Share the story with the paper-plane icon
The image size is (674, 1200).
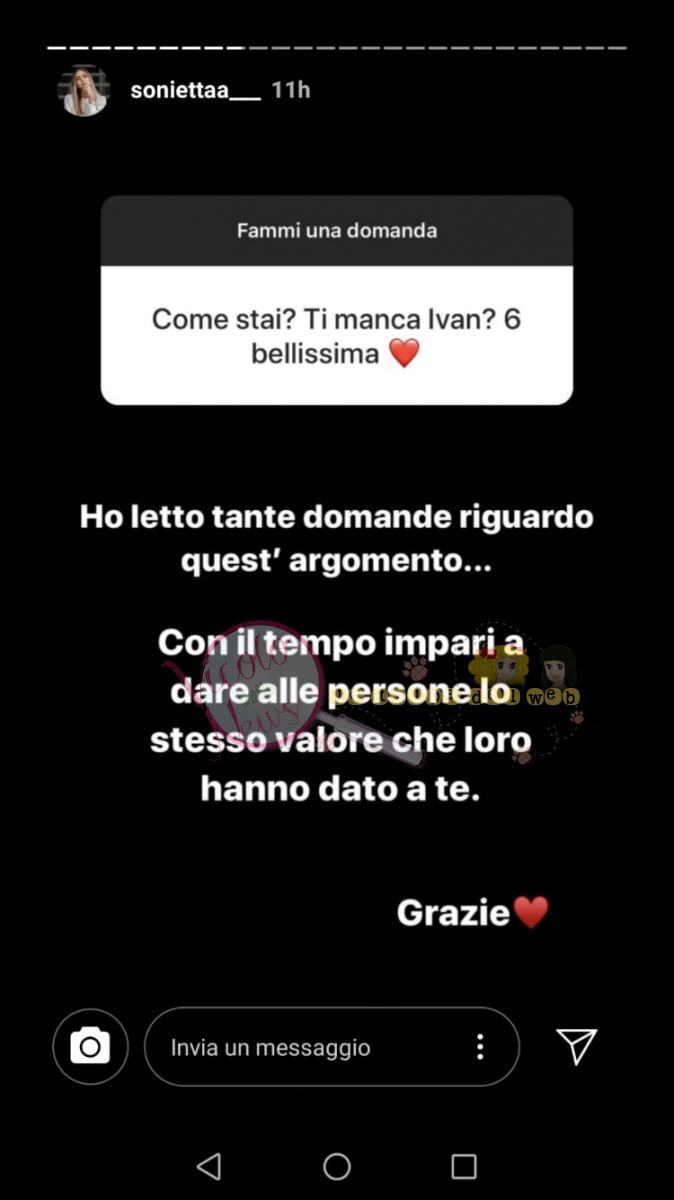[576, 1046]
